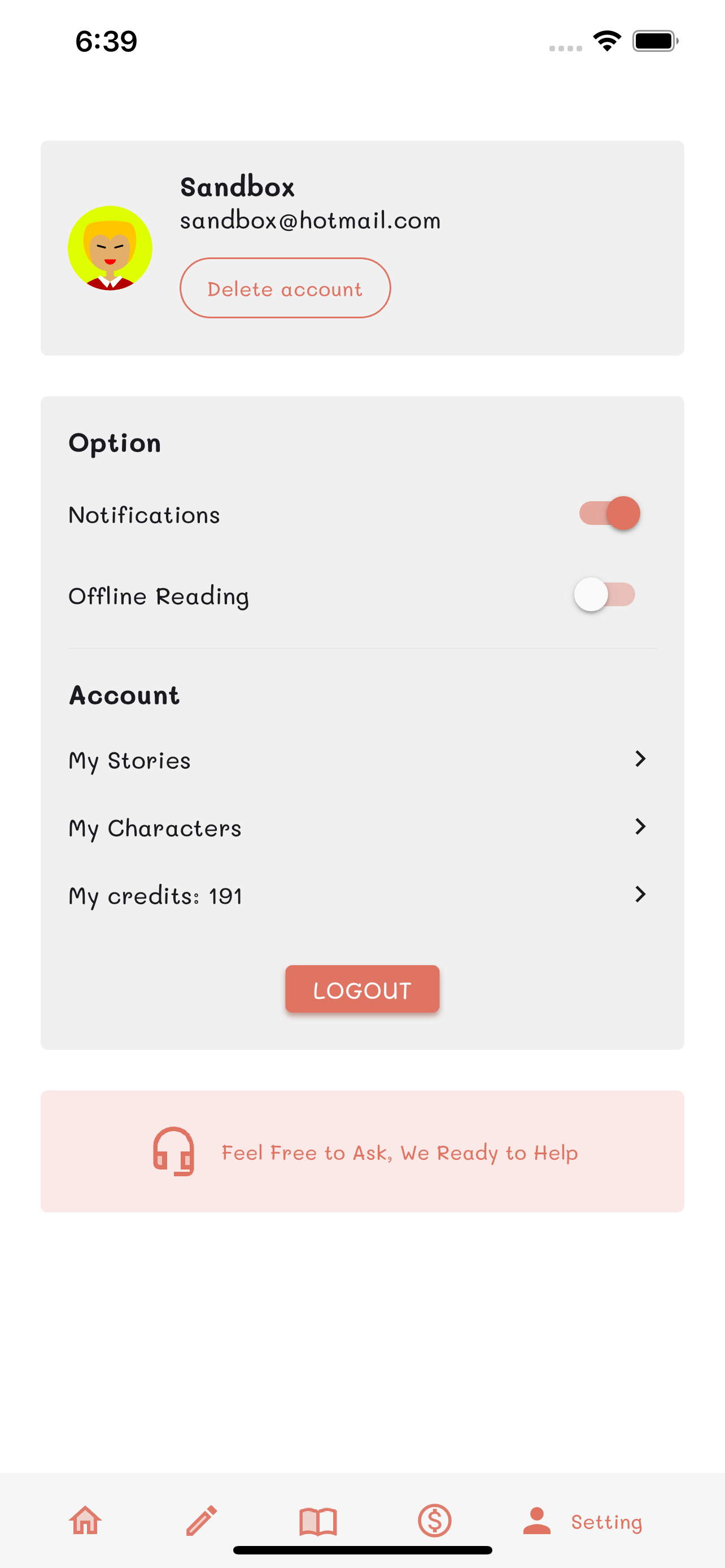725x1568 pixels.
Task: Tap the profile avatar picture
Action: click(x=110, y=248)
